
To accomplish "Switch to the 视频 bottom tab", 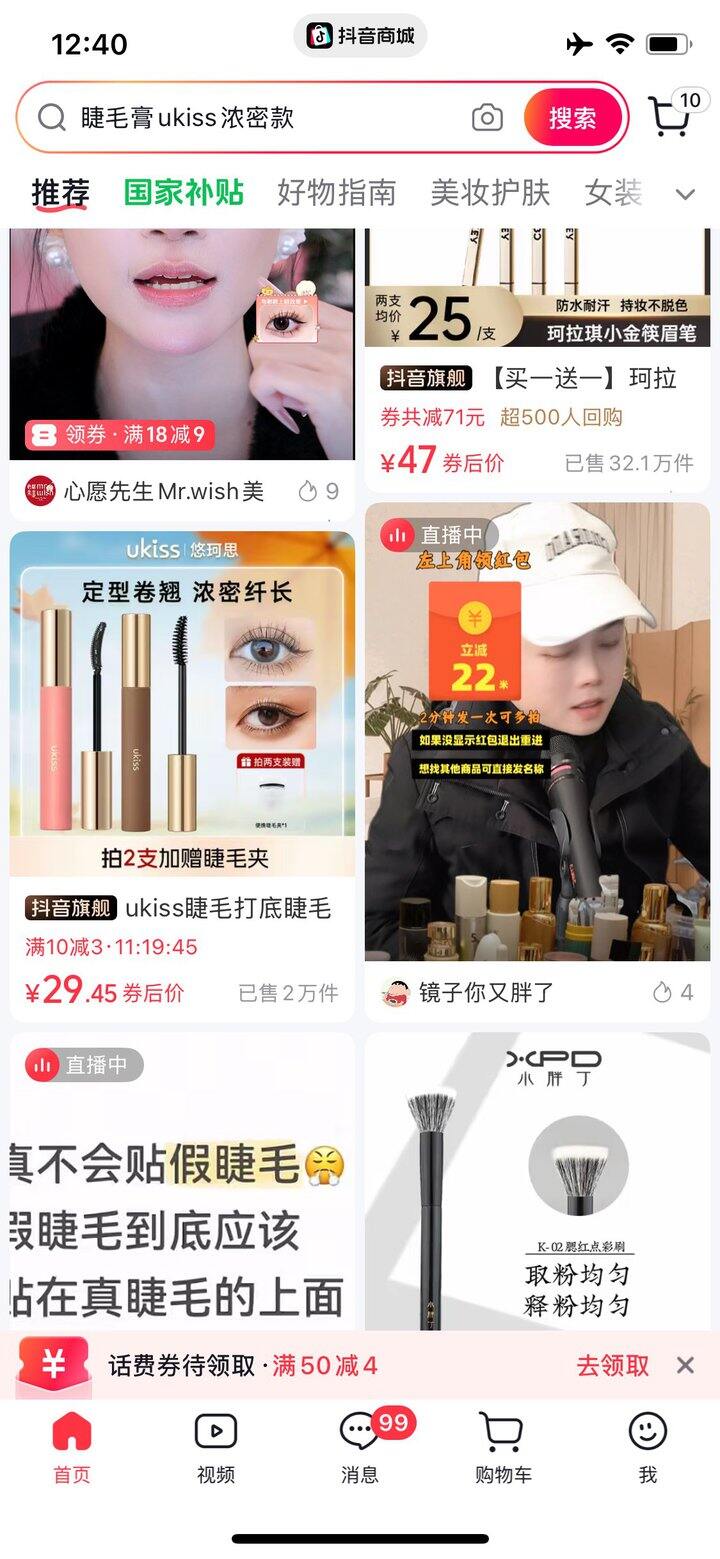I will point(215,1445).
